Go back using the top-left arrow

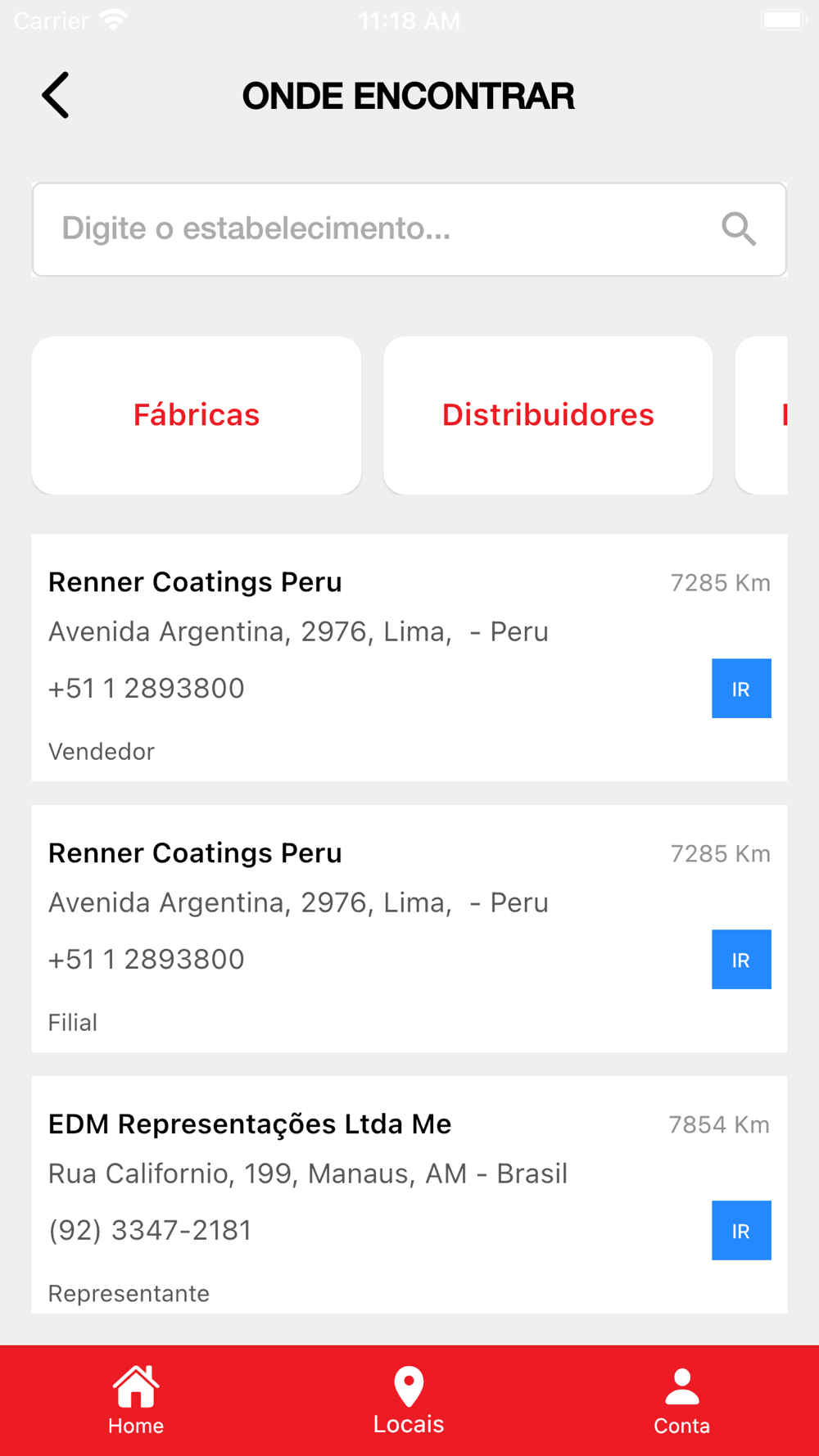[56, 96]
